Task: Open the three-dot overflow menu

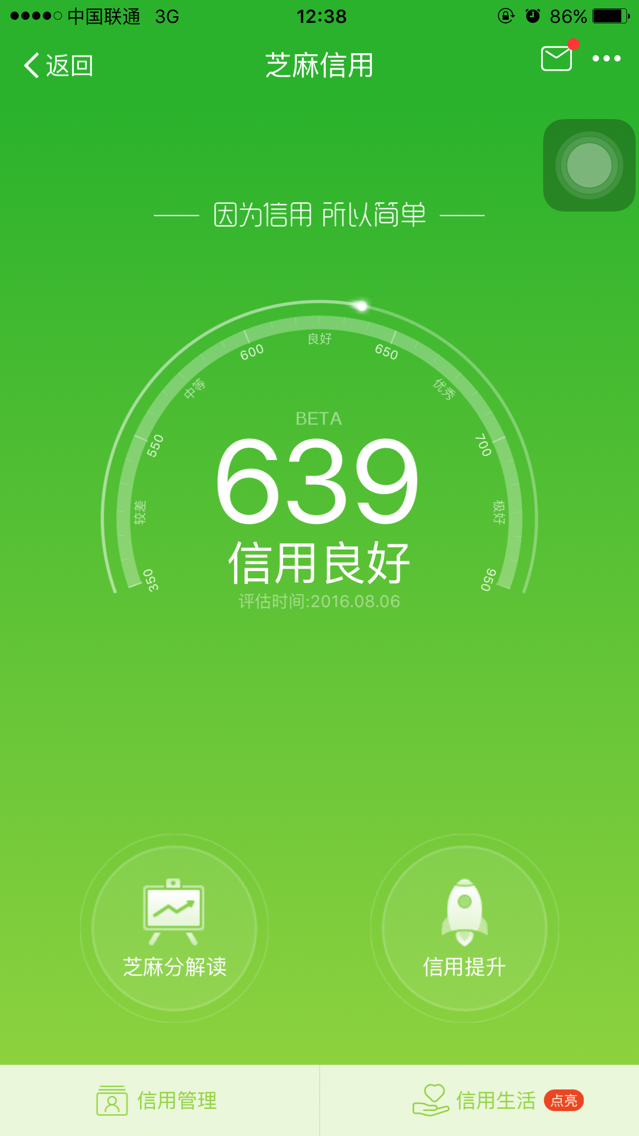Action: point(606,59)
